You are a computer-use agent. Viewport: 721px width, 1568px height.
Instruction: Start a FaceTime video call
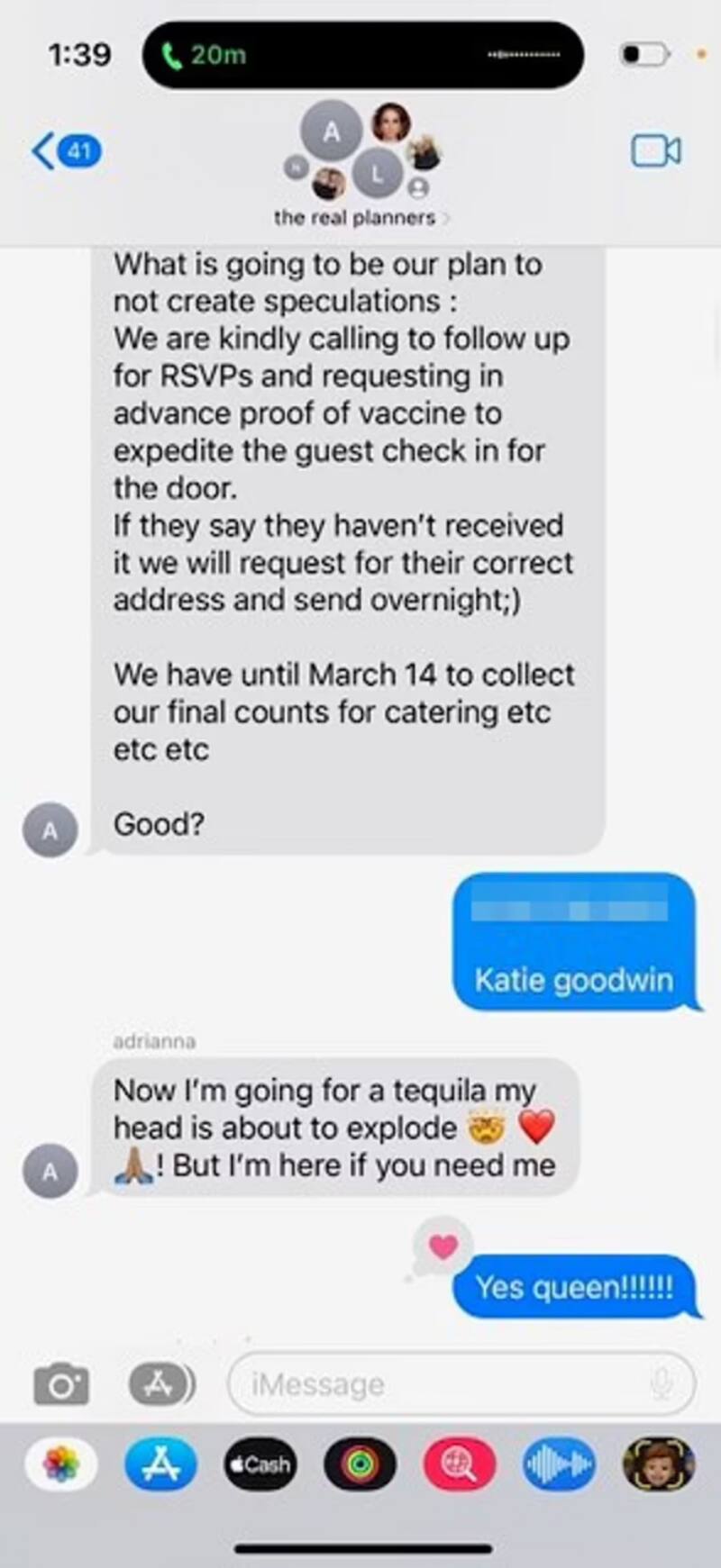655,150
